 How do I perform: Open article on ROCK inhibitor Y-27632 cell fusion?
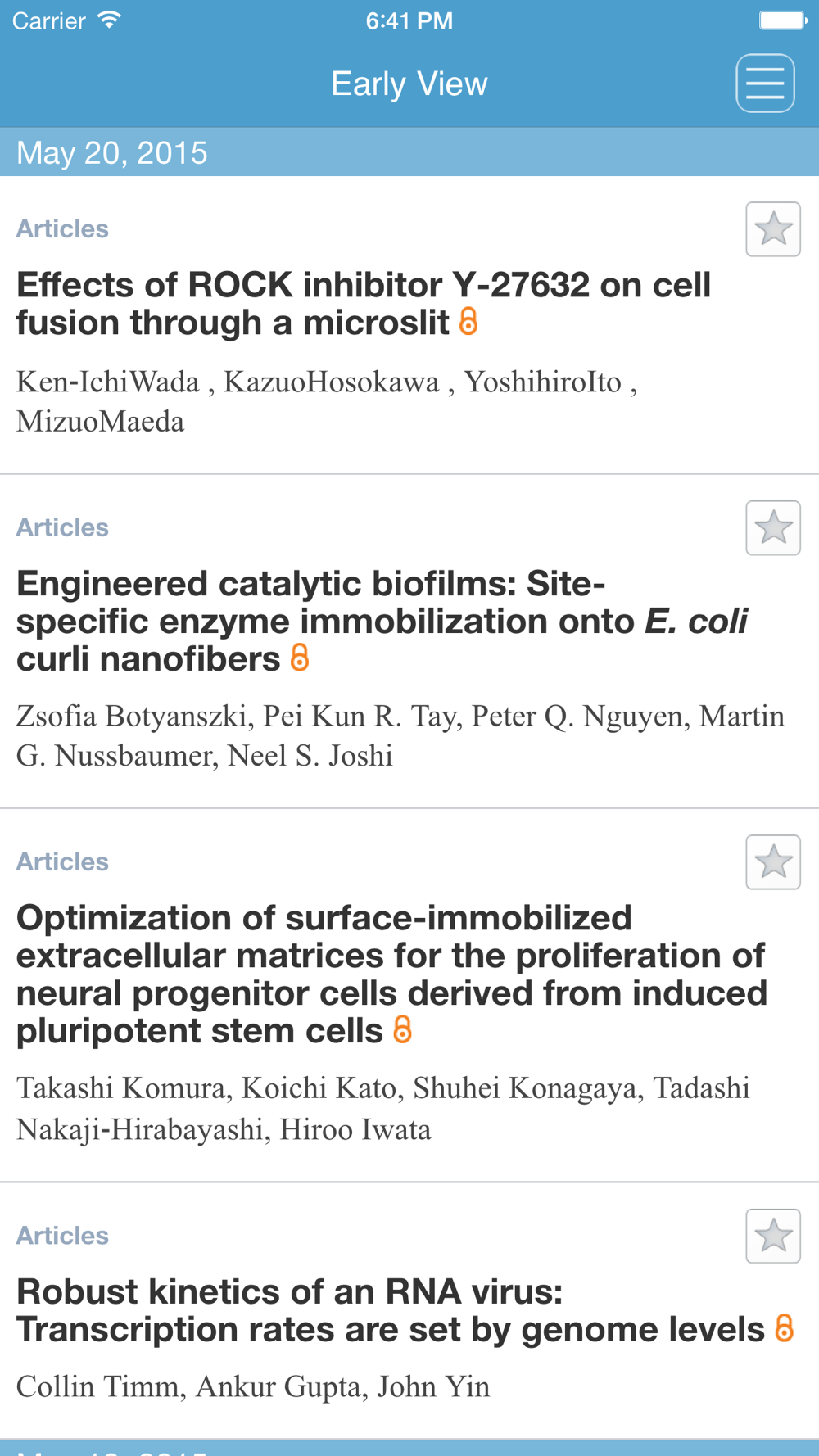point(364,304)
